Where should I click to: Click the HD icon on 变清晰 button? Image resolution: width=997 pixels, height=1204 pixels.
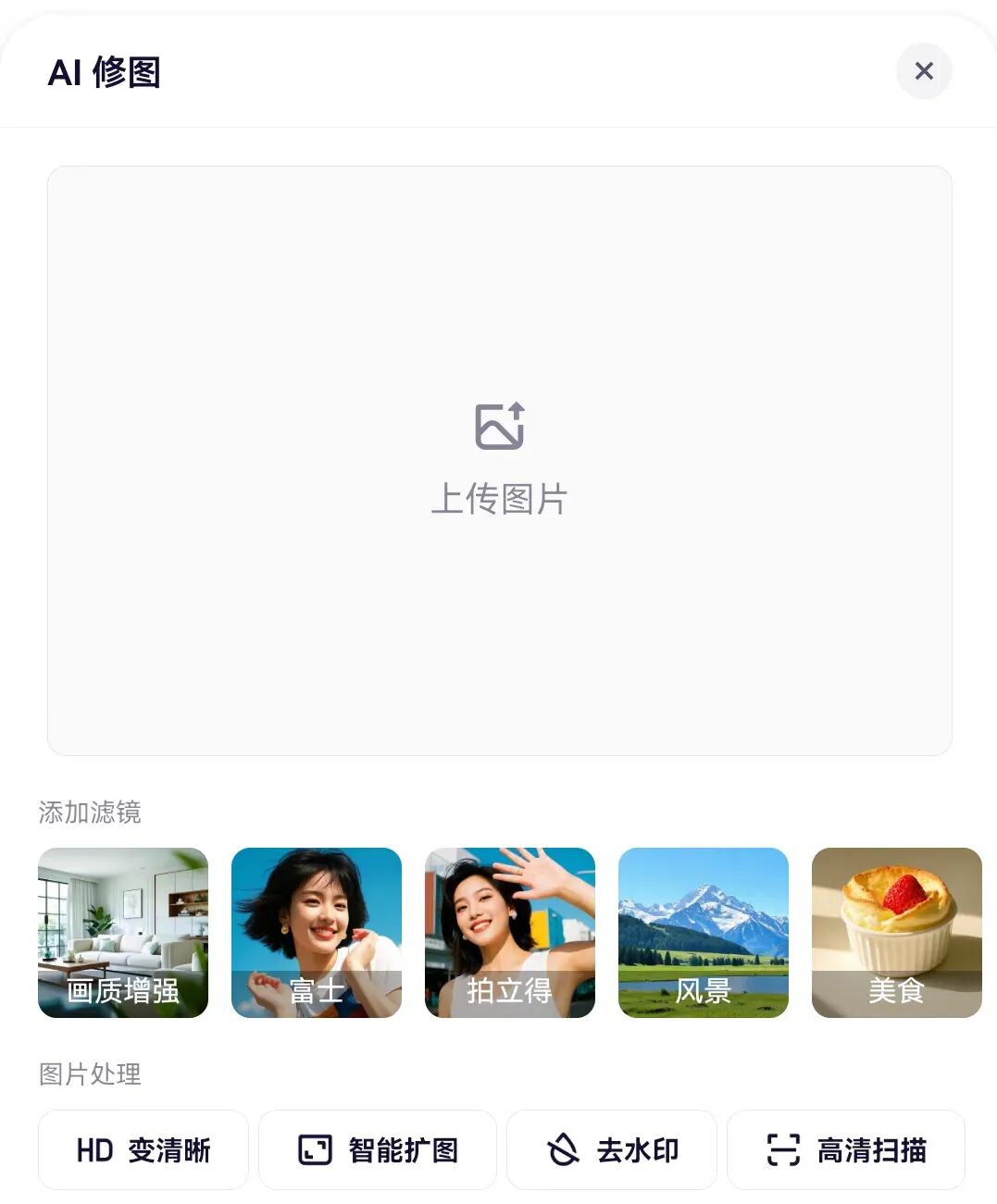coord(95,1149)
